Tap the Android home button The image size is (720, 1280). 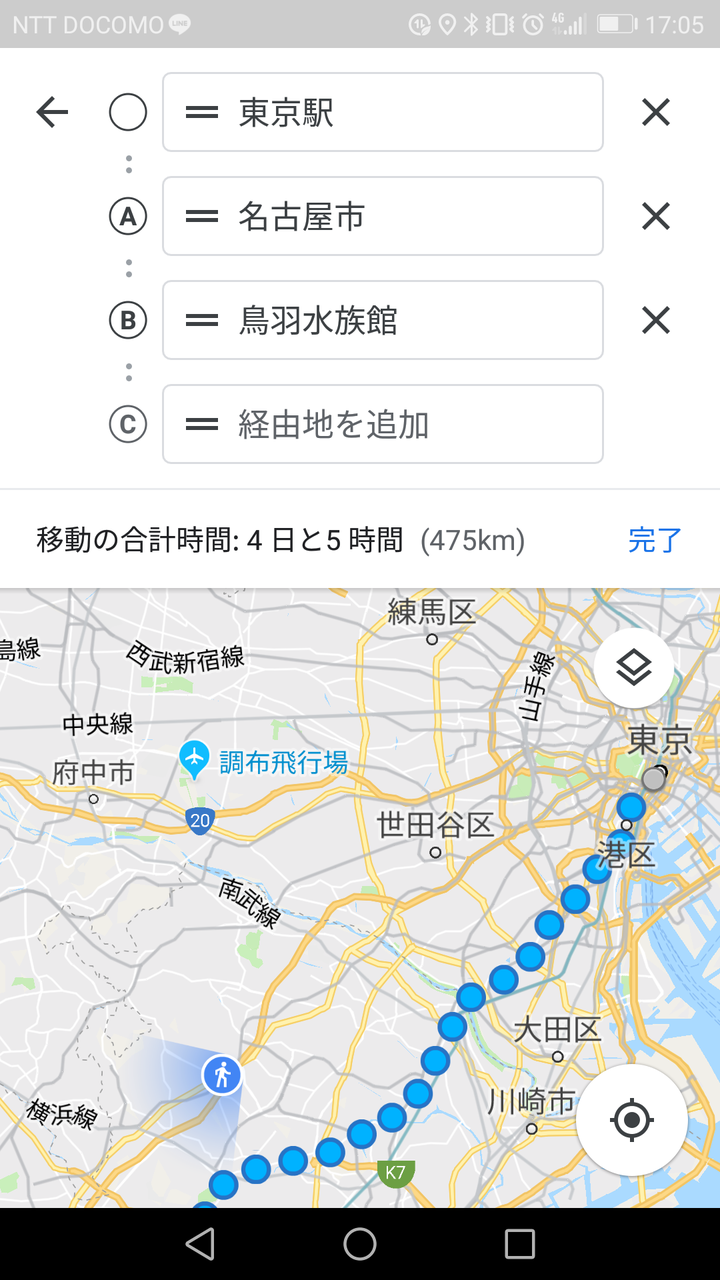coord(360,1244)
